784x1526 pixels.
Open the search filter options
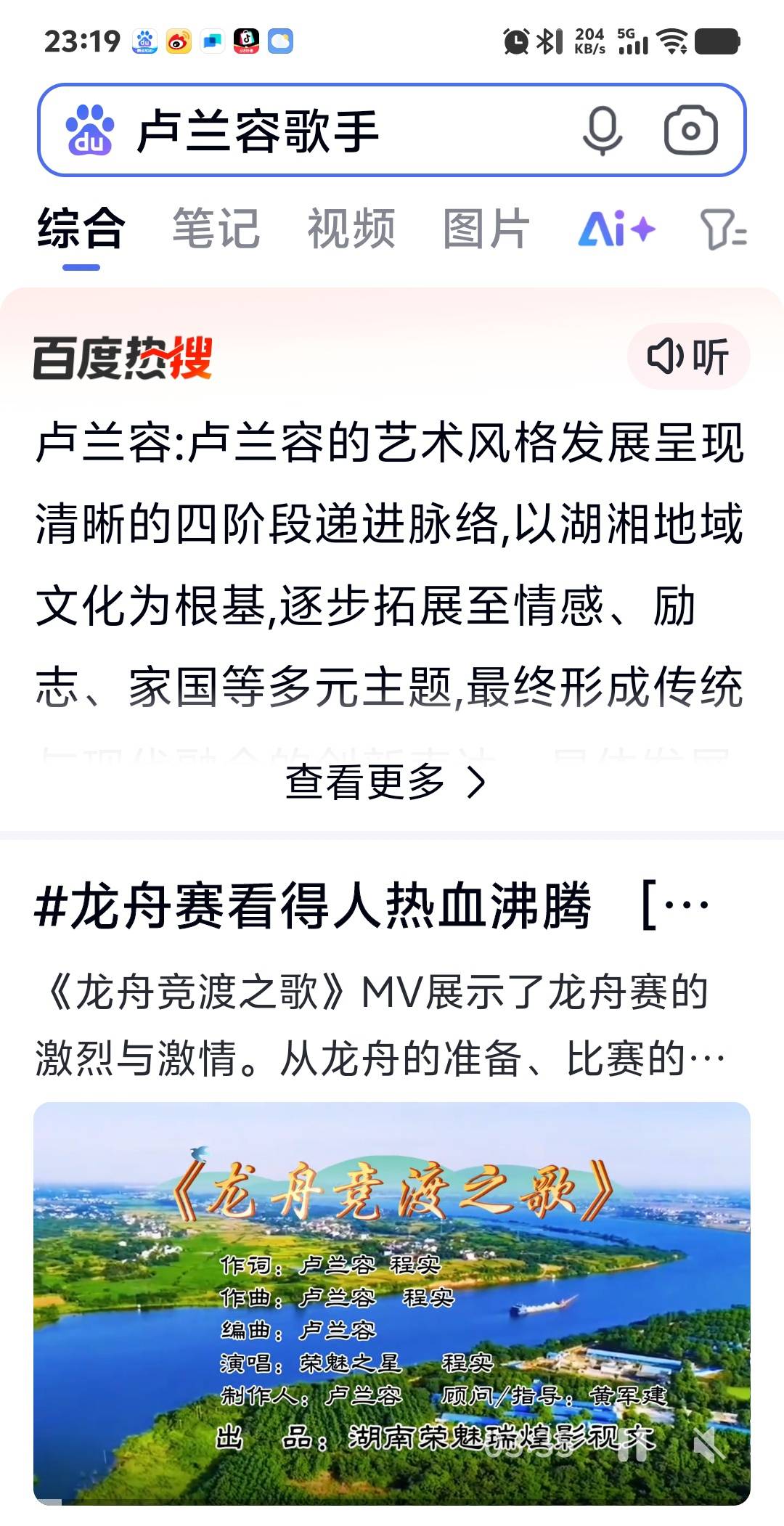click(723, 230)
